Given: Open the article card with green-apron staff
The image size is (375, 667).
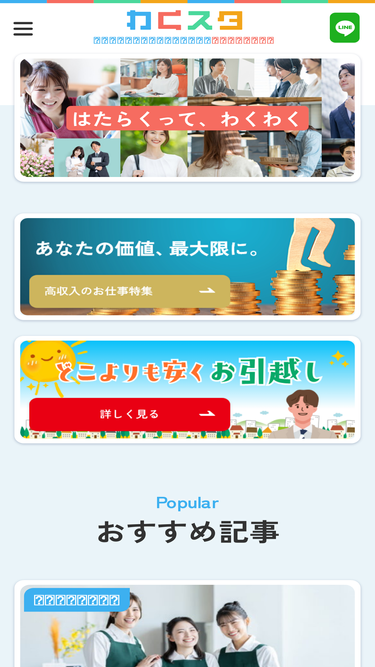Looking at the screenshot, I should [x=188, y=624].
